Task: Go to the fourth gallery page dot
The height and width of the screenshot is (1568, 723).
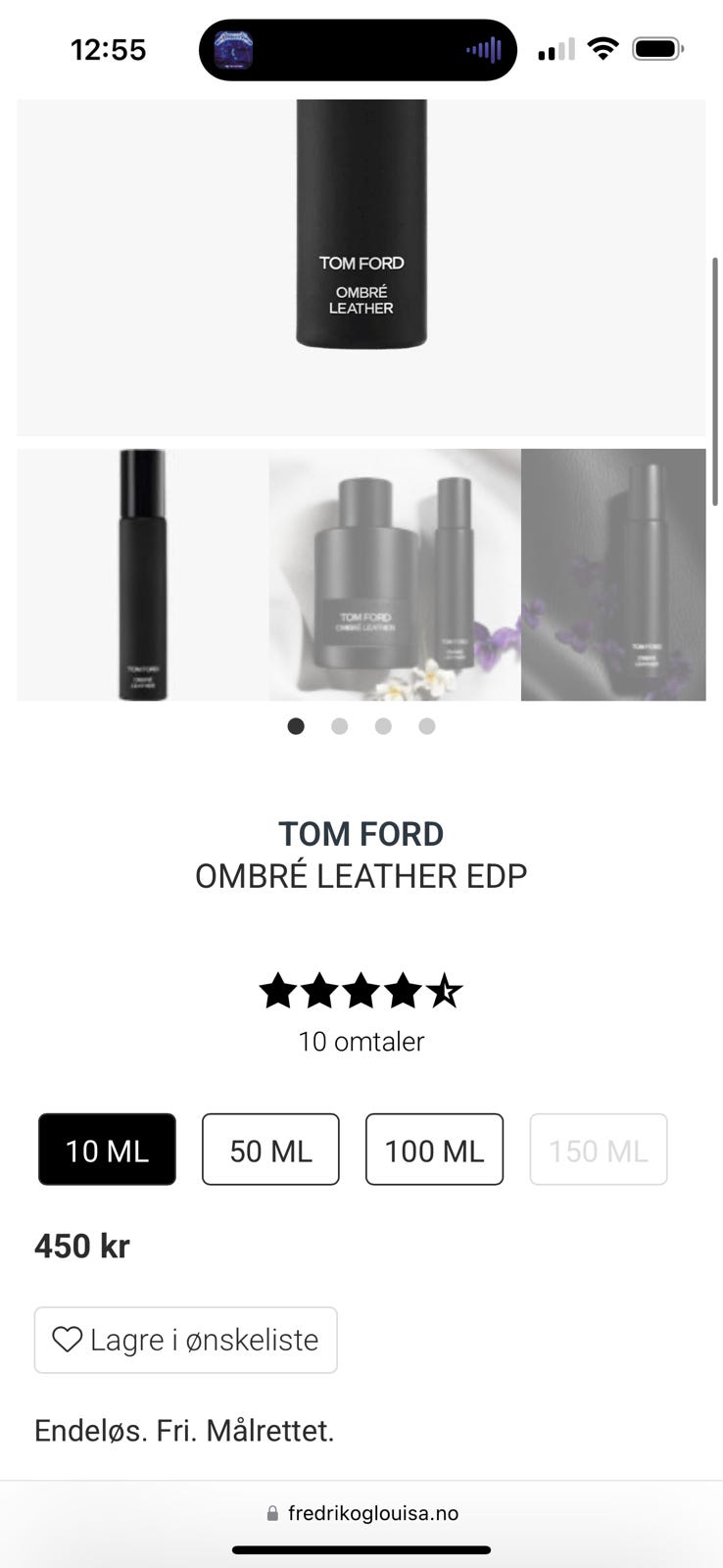Action: pos(427,726)
